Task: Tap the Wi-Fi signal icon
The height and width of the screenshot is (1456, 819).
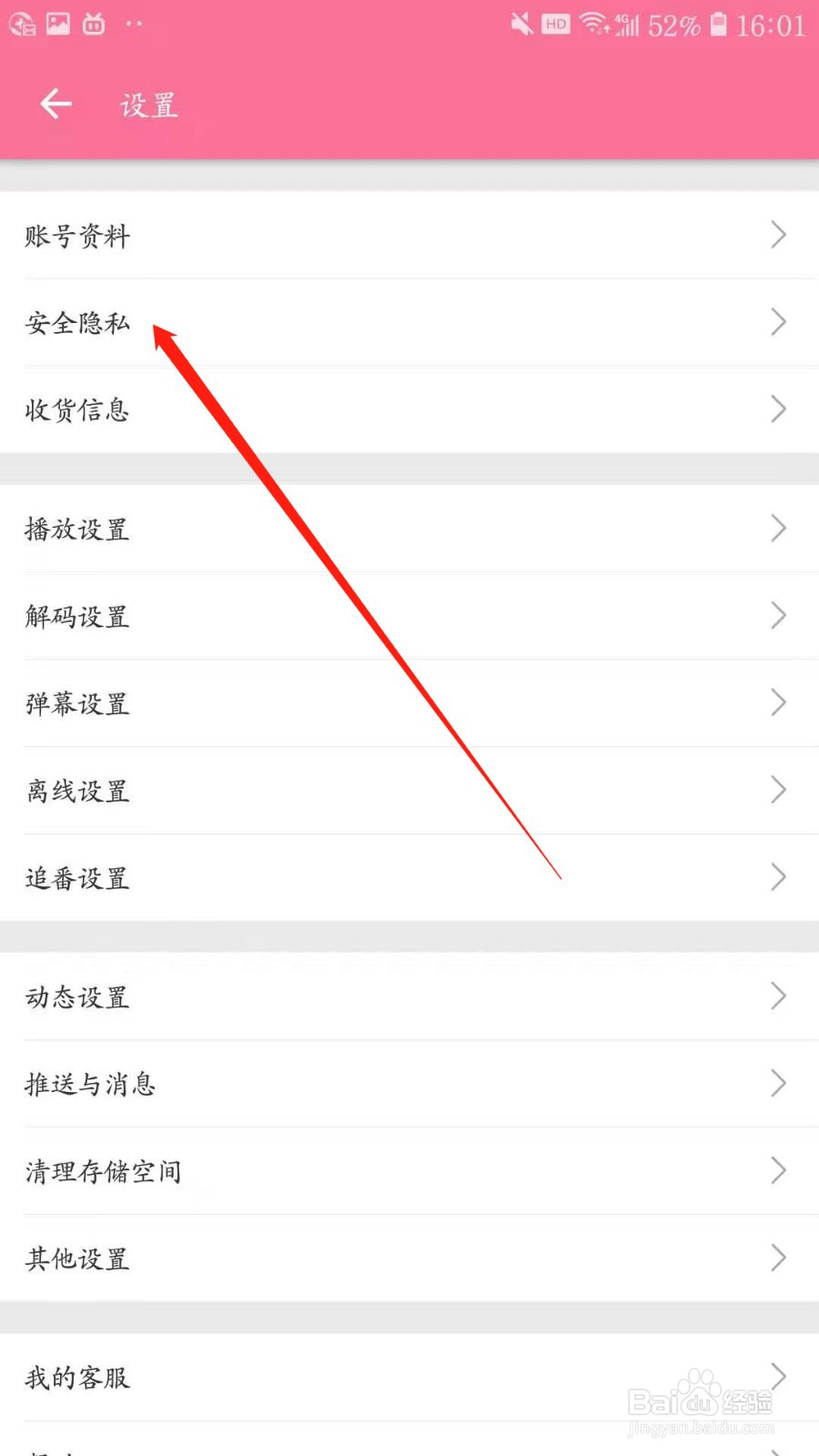Action: [592, 24]
